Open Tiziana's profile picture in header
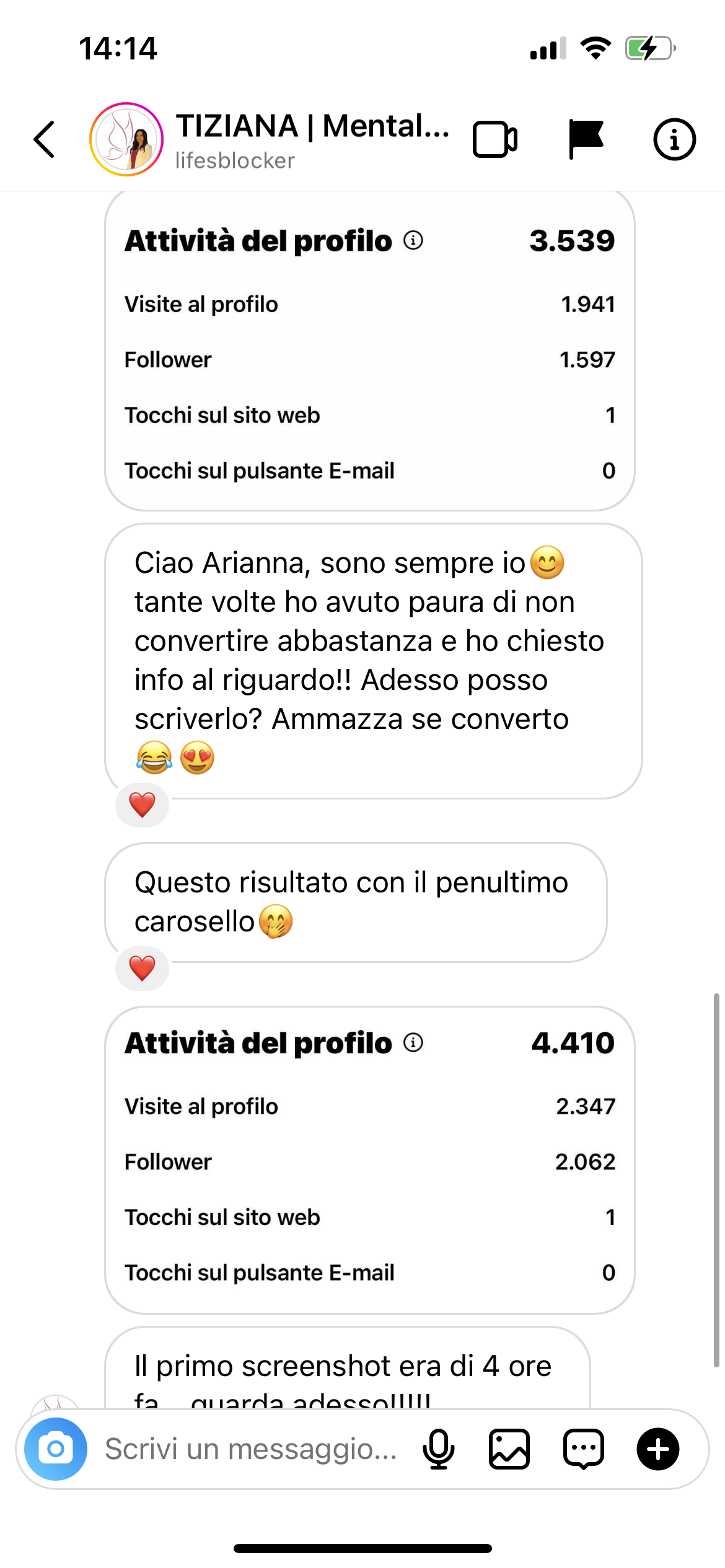Screen dimensions: 725x1568 click(x=126, y=139)
